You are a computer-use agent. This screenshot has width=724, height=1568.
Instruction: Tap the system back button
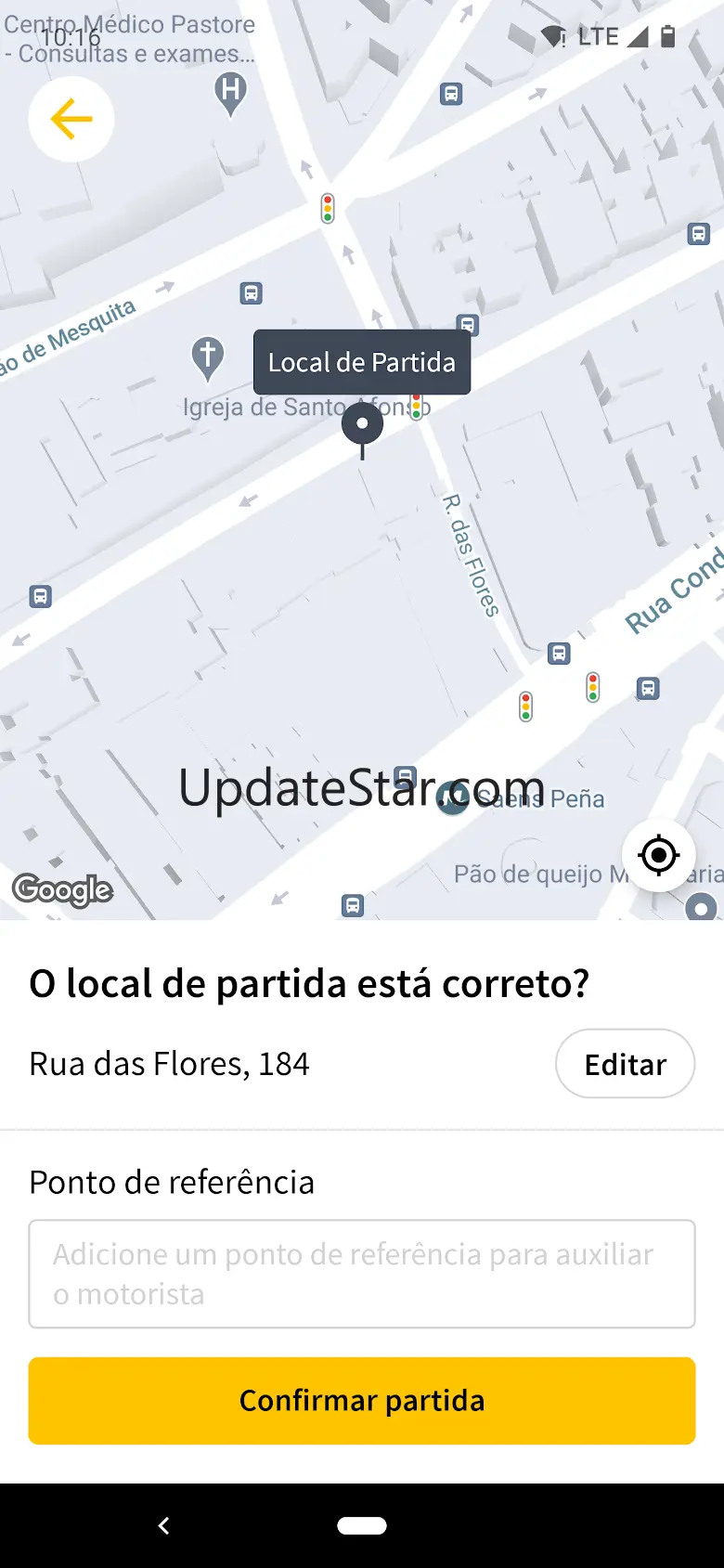point(164,1525)
